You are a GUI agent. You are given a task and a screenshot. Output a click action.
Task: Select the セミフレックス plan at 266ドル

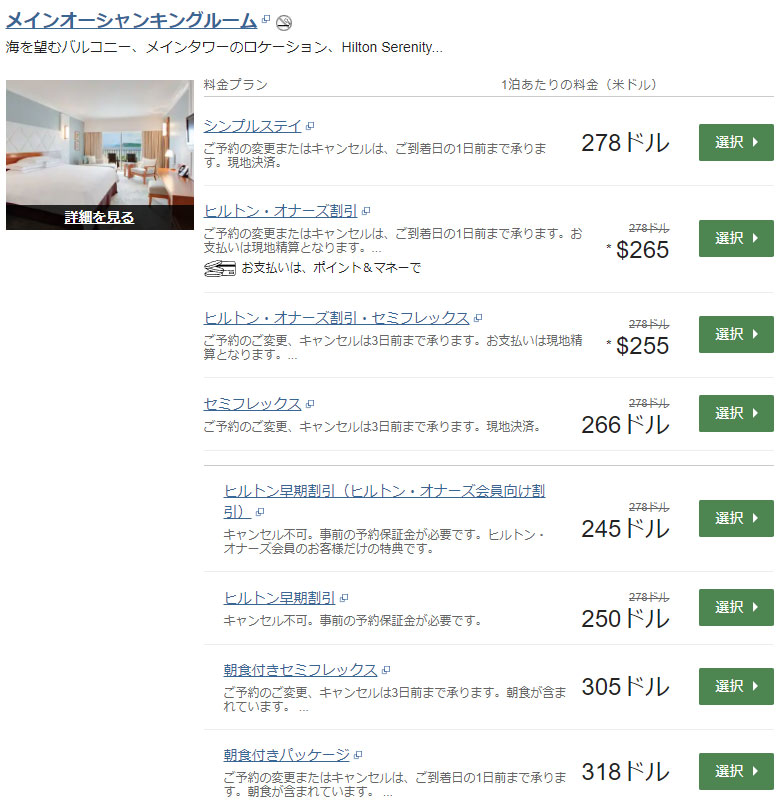click(736, 413)
